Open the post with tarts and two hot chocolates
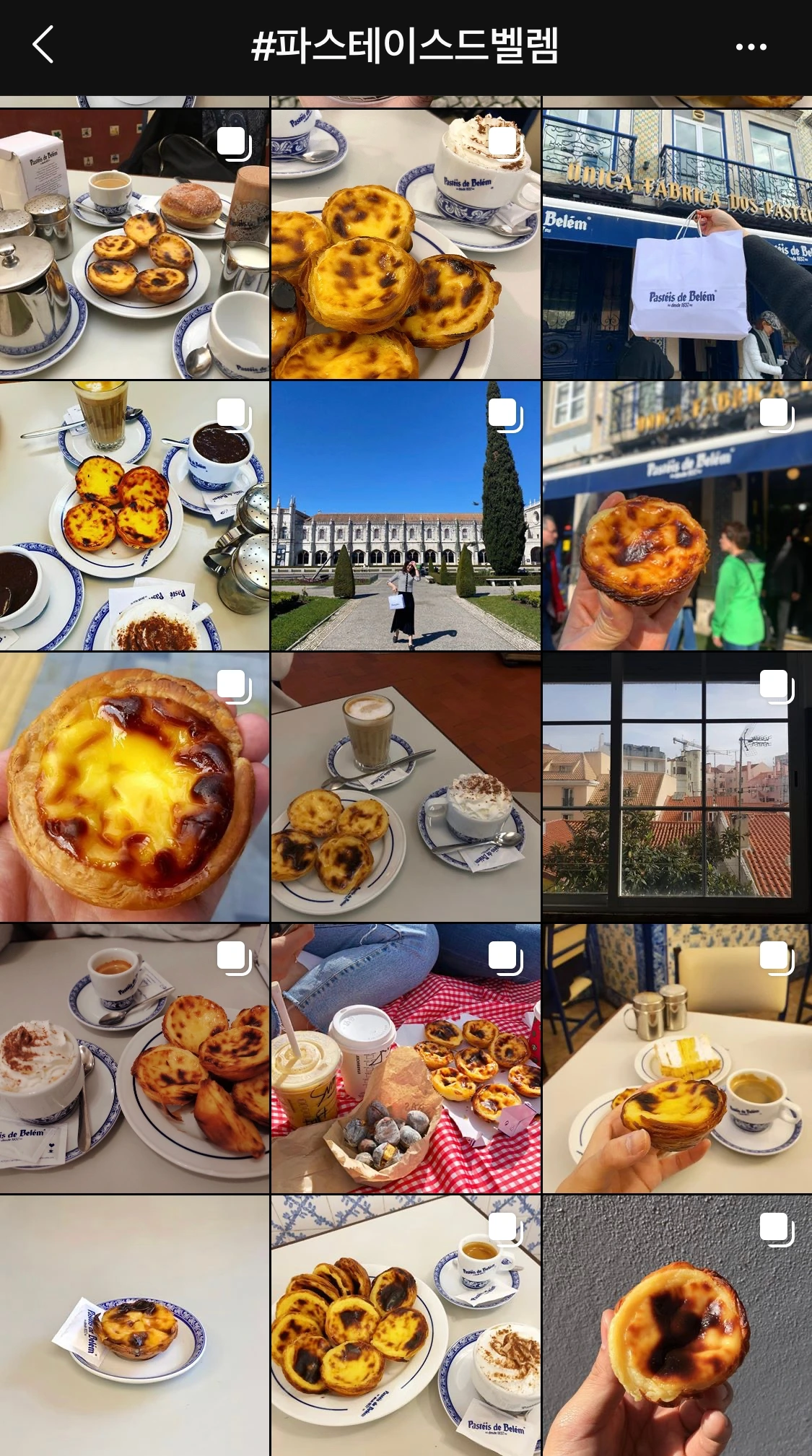 click(x=134, y=515)
